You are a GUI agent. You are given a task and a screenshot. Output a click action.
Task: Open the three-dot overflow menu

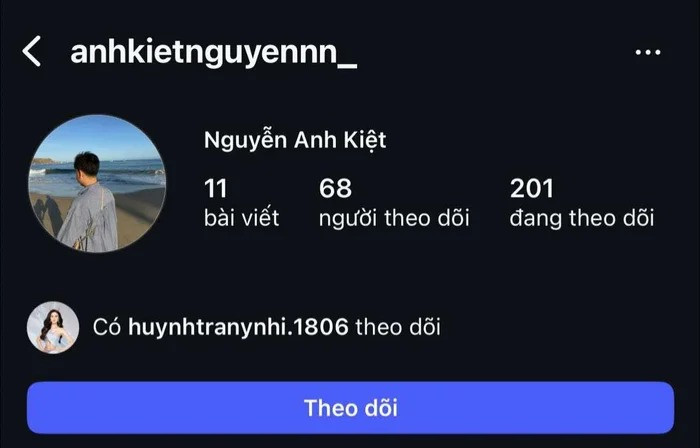(648, 52)
